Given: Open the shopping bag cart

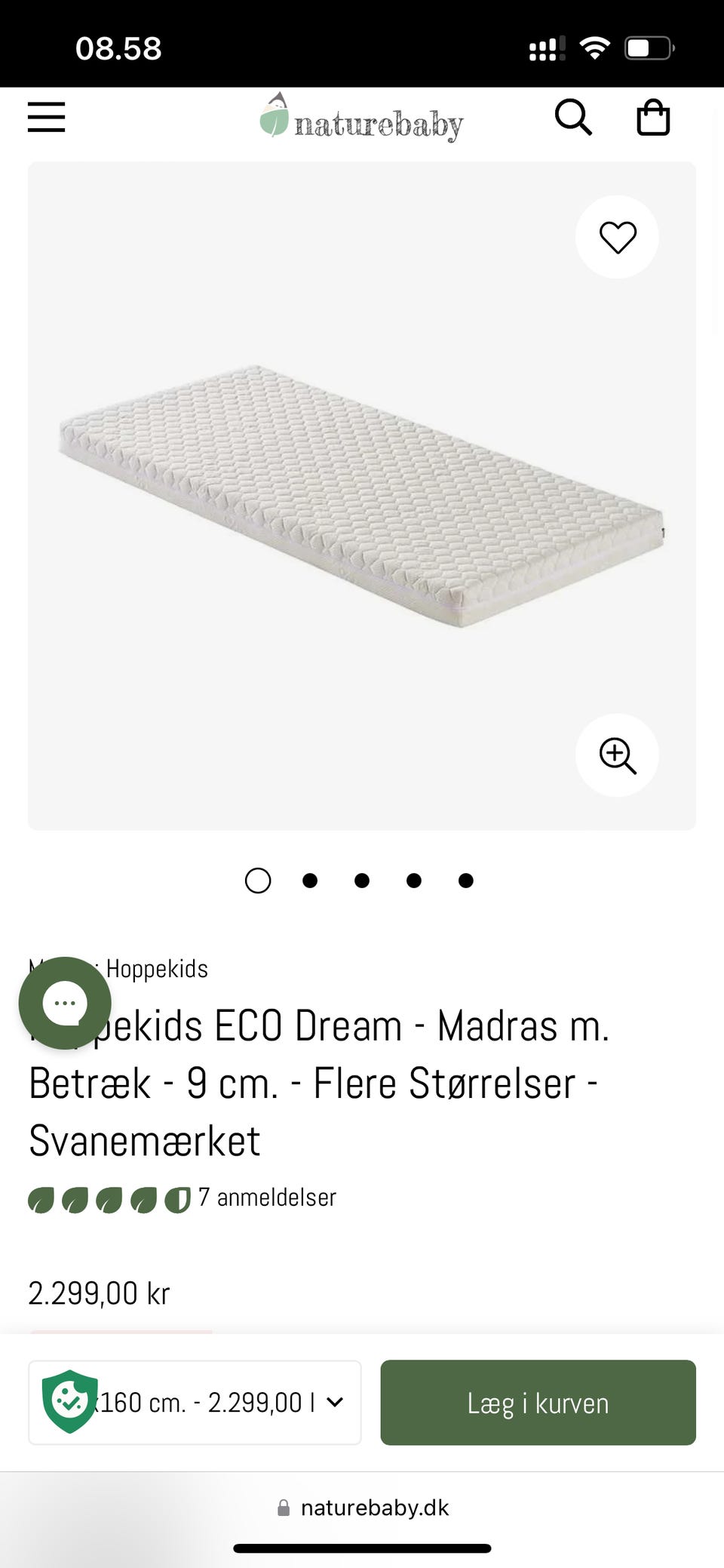Looking at the screenshot, I should pyautogui.click(x=653, y=118).
